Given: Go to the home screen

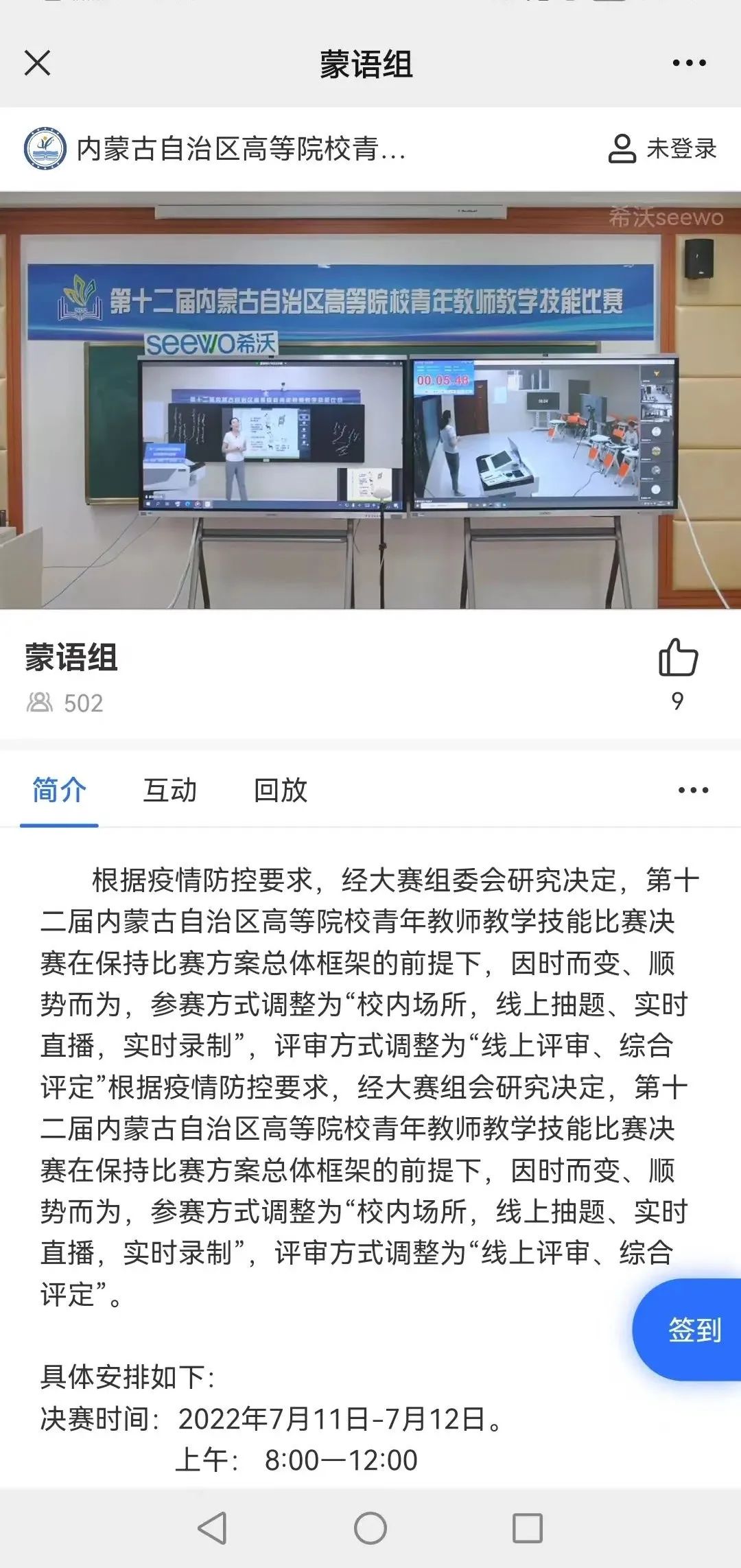Looking at the screenshot, I should pyautogui.click(x=370, y=1528).
